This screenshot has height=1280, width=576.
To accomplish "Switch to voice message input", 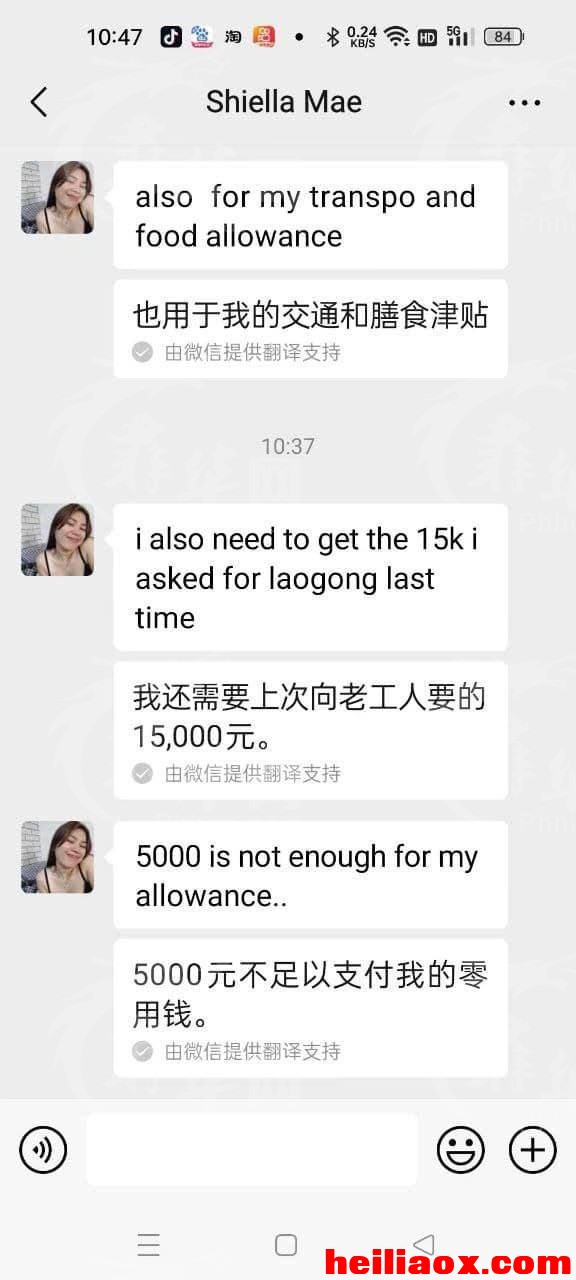I will click(x=43, y=1150).
